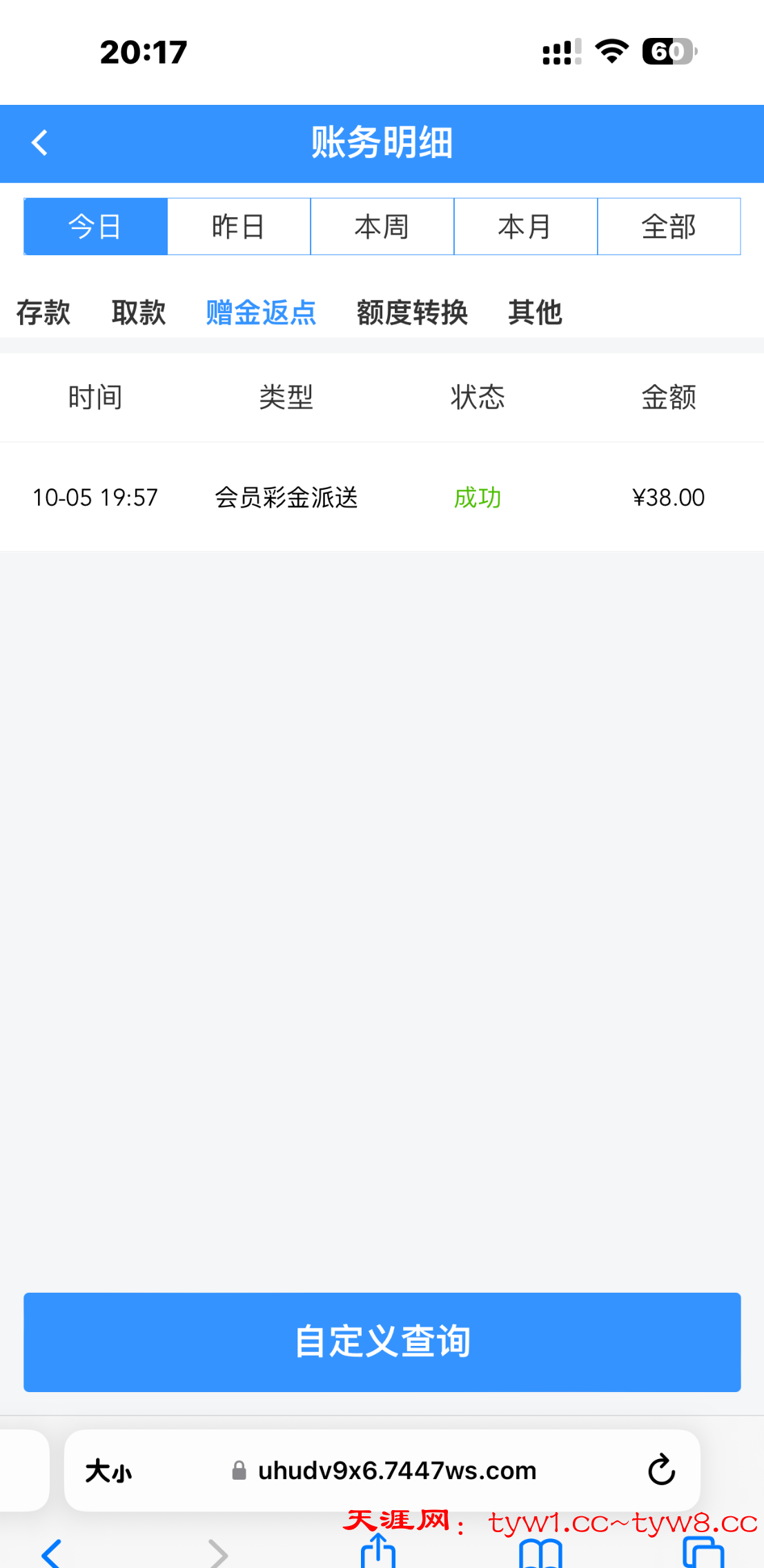
Task: Show records for 本周
Action: point(382,226)
